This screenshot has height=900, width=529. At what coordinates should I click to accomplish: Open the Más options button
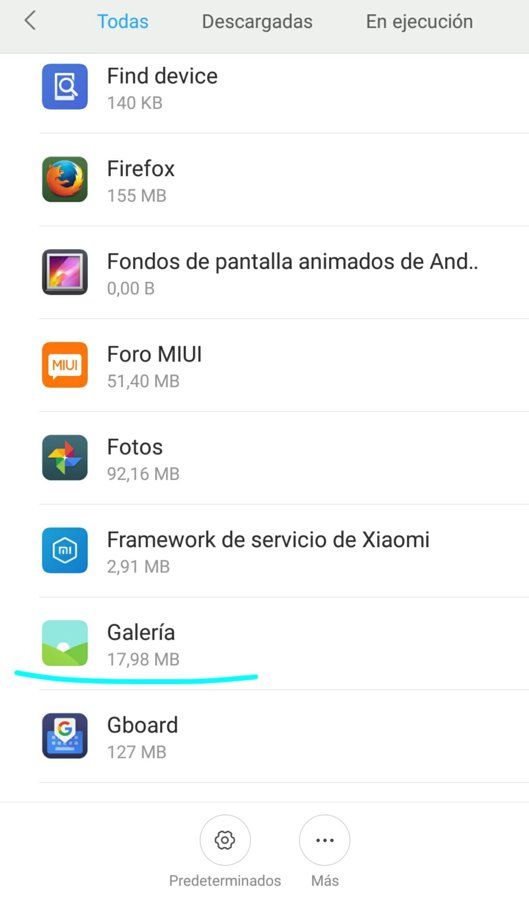pyautogui.click(x=325, y=840)
